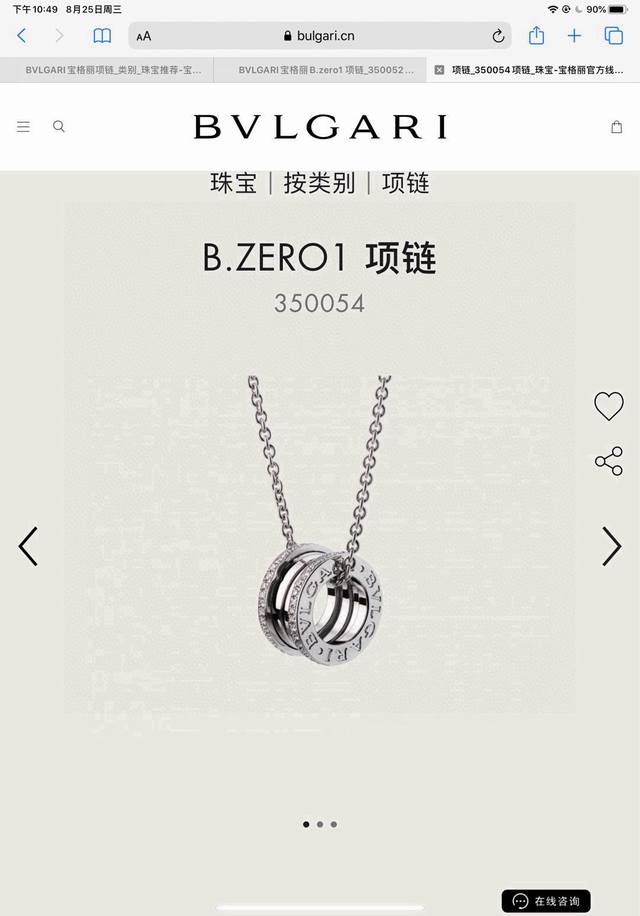Open the shopping bag
The image size is (640, 916).
click(616, 127)
